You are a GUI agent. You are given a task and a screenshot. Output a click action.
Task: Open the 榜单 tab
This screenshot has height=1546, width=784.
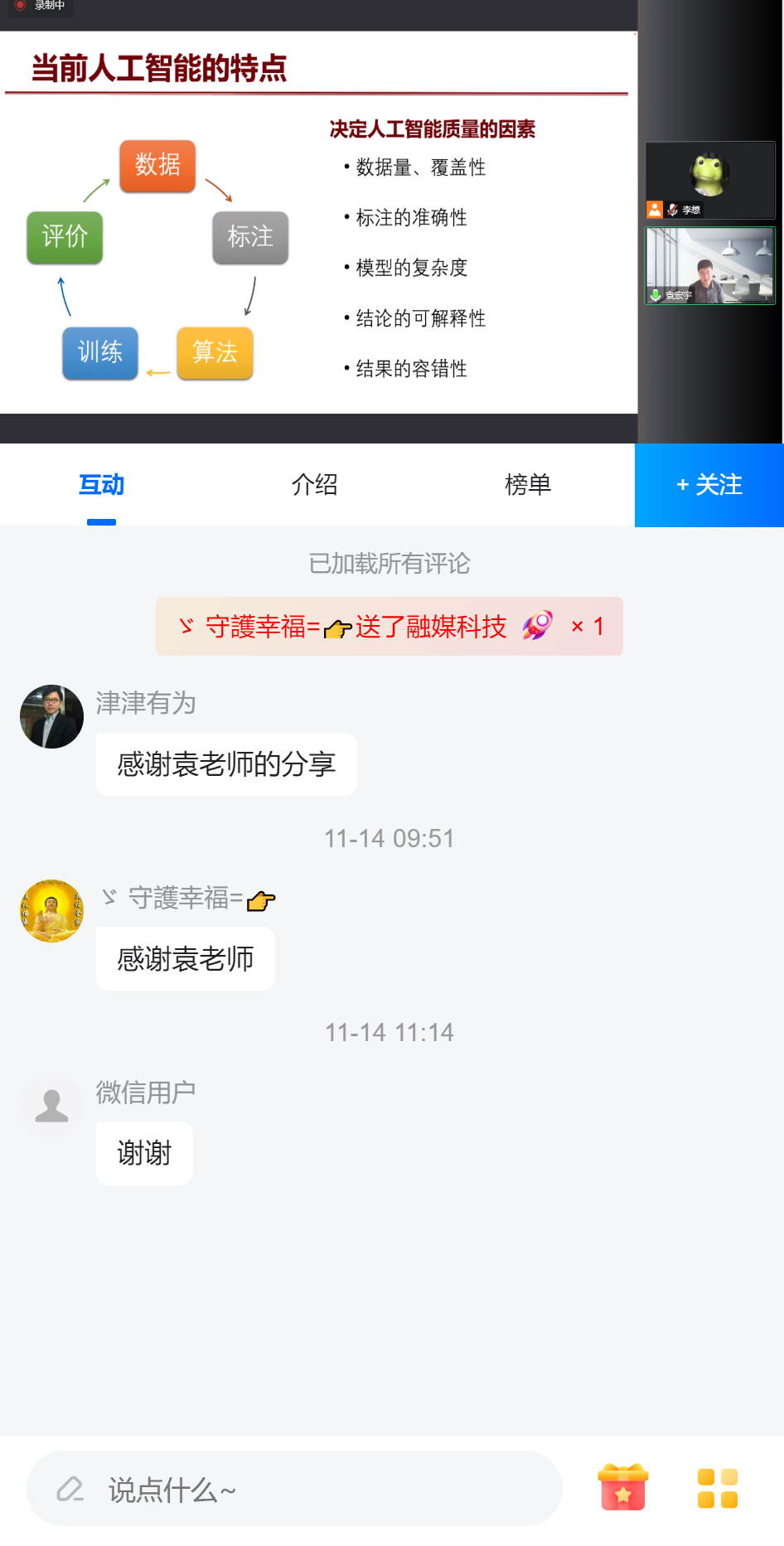tap(530, 485)
